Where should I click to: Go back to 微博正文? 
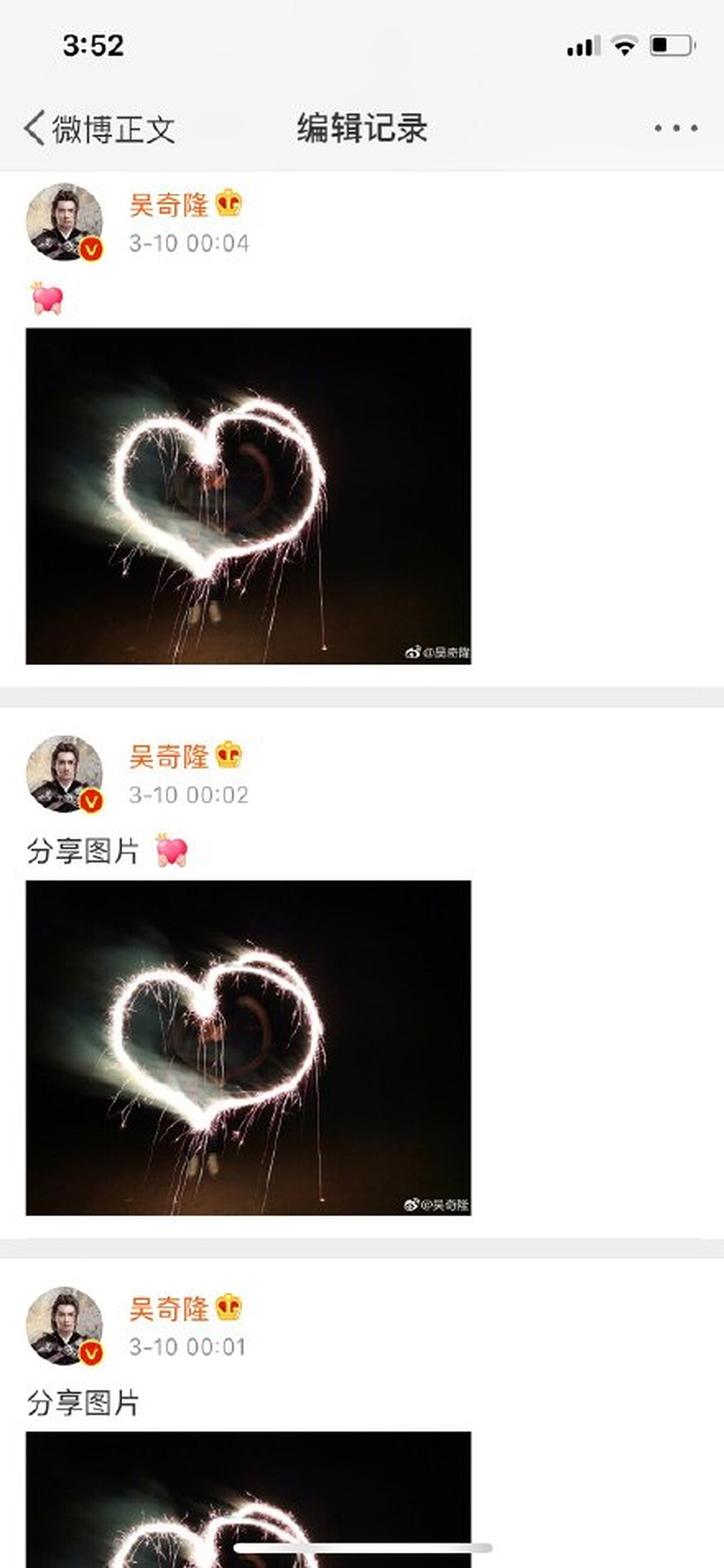click(100, 129)
